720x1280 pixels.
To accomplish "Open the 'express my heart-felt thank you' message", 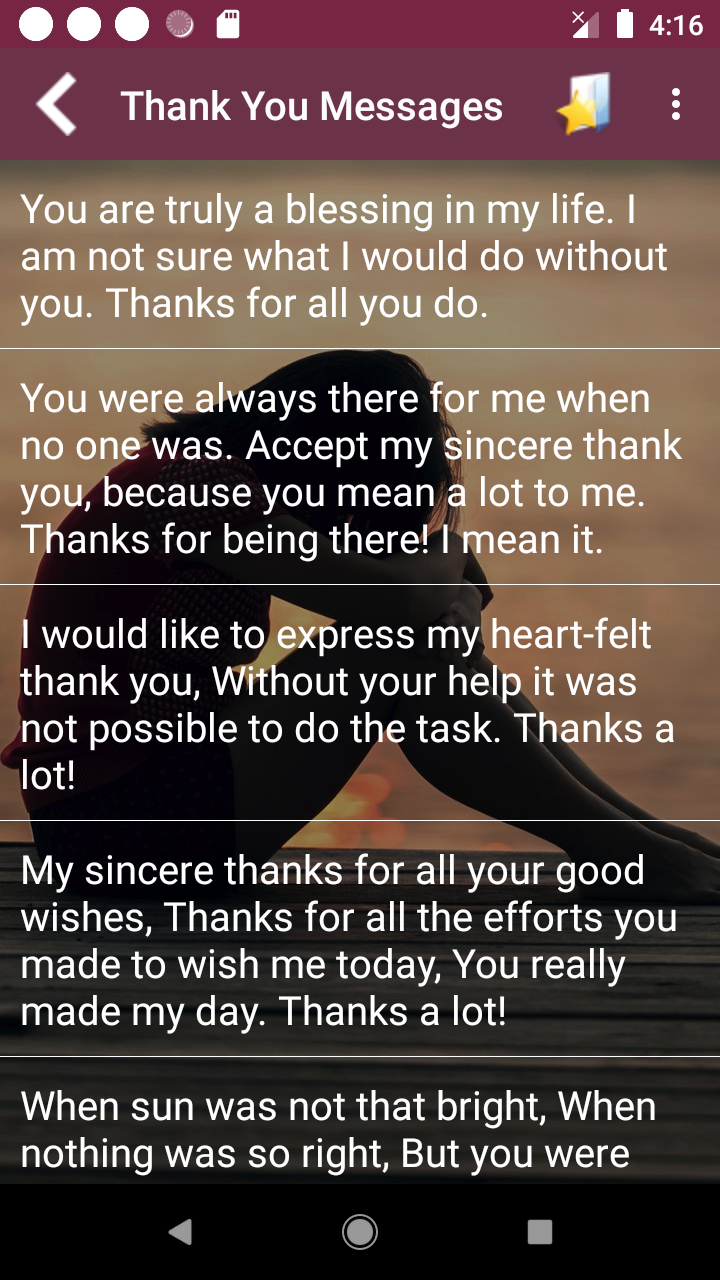I will (360, 703).
